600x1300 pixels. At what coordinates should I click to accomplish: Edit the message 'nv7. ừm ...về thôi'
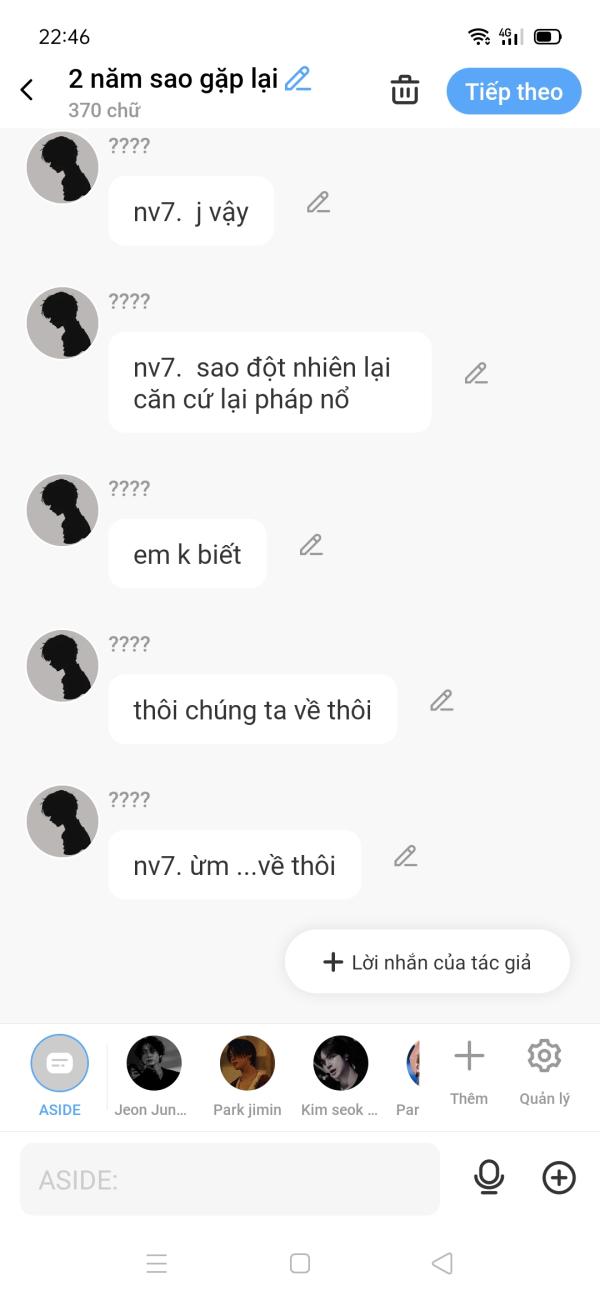tap(405, 857)
